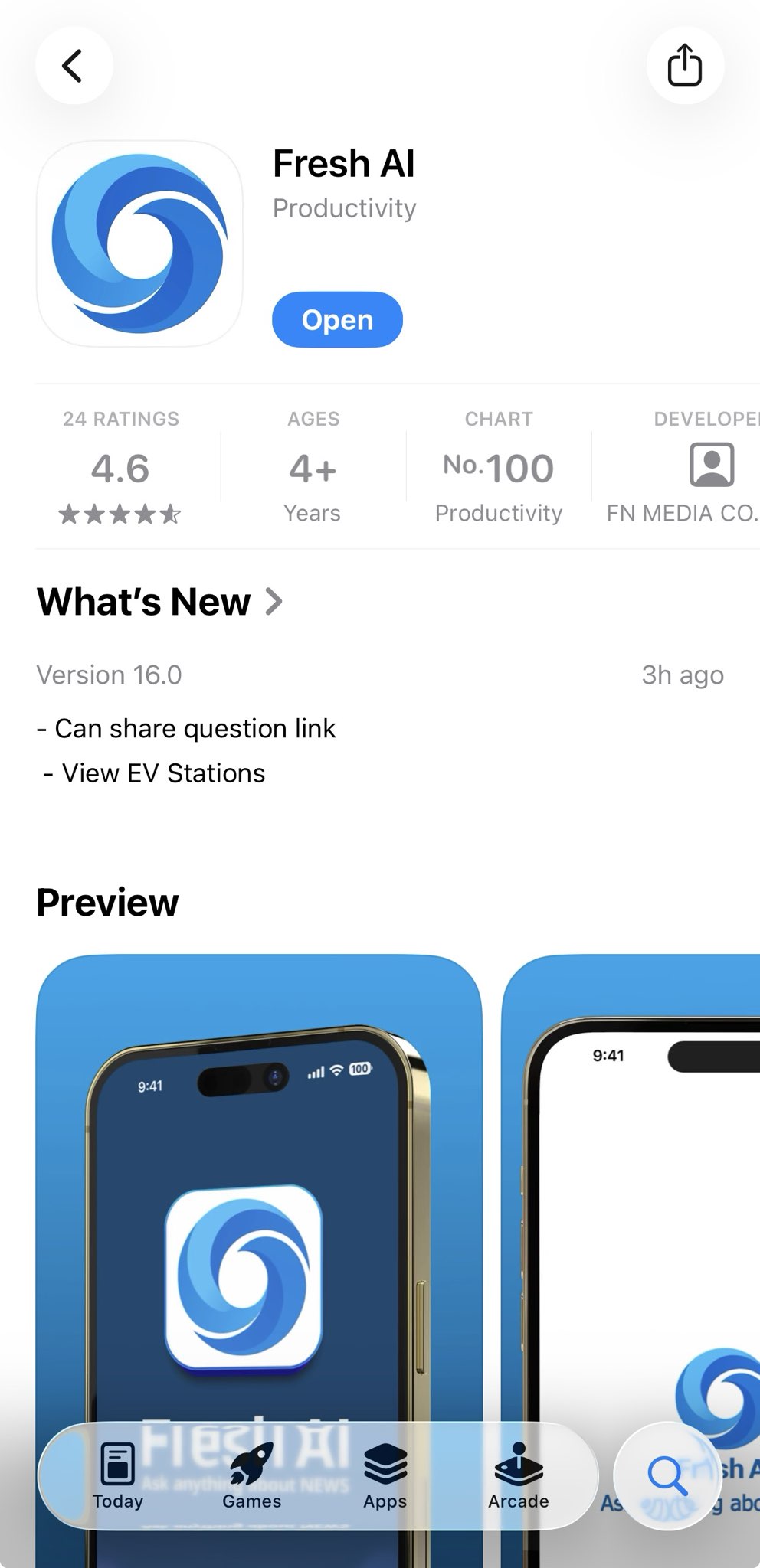View the 4.6 ratings and reviews
This screenshot has width=760, height=1568.
(120, 469)
